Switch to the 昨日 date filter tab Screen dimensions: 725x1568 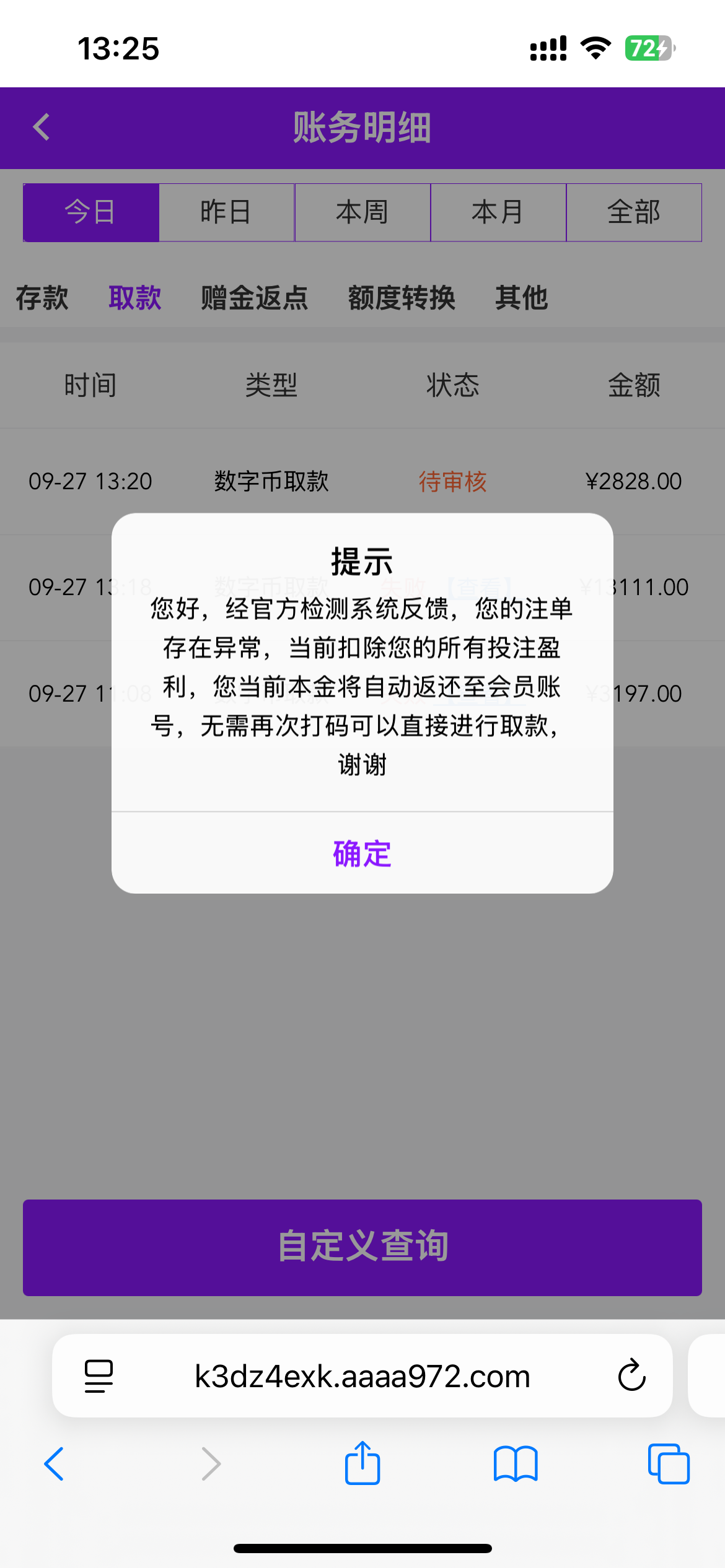point(226,212)
